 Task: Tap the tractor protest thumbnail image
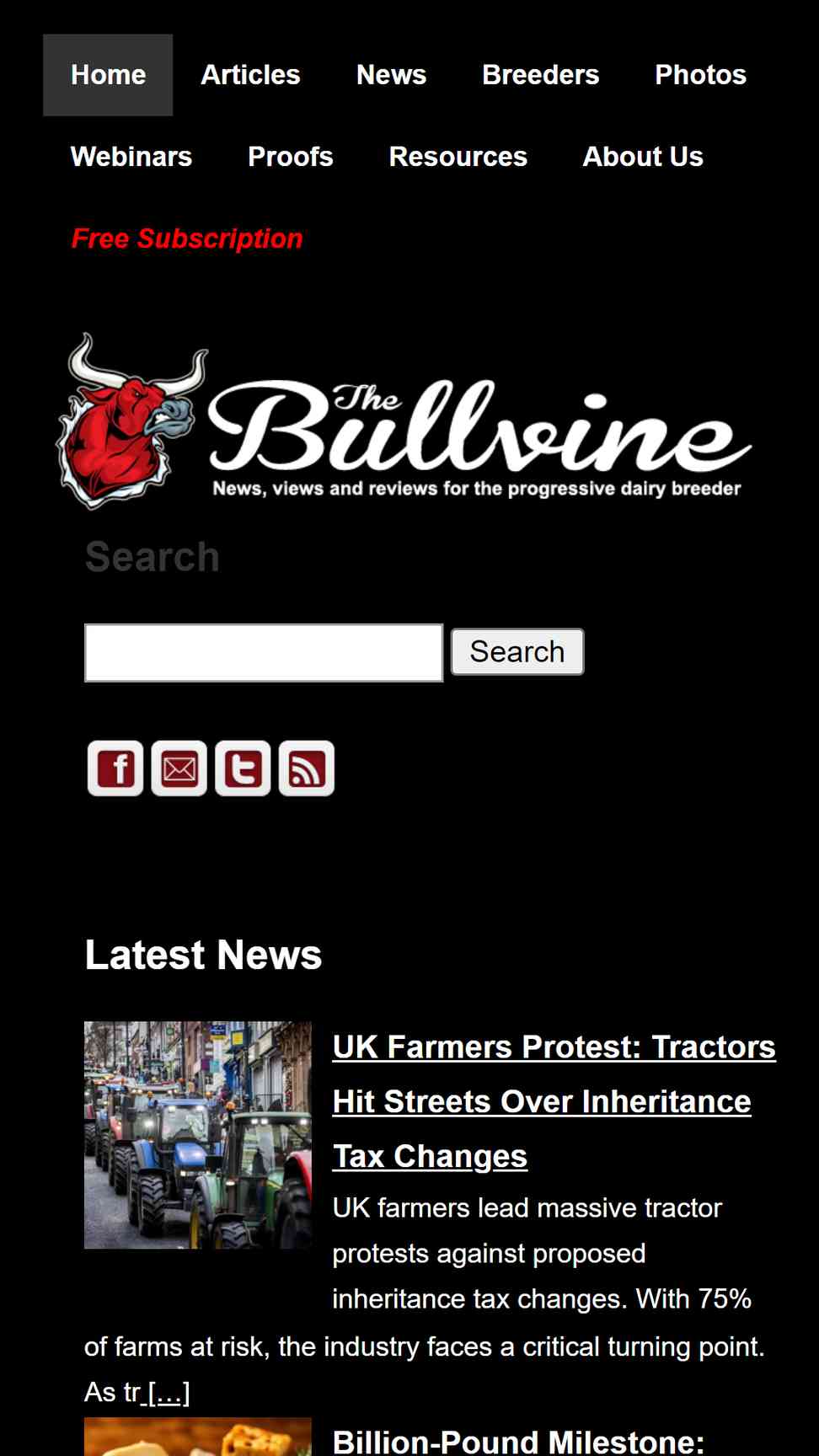click(198, 1135)
